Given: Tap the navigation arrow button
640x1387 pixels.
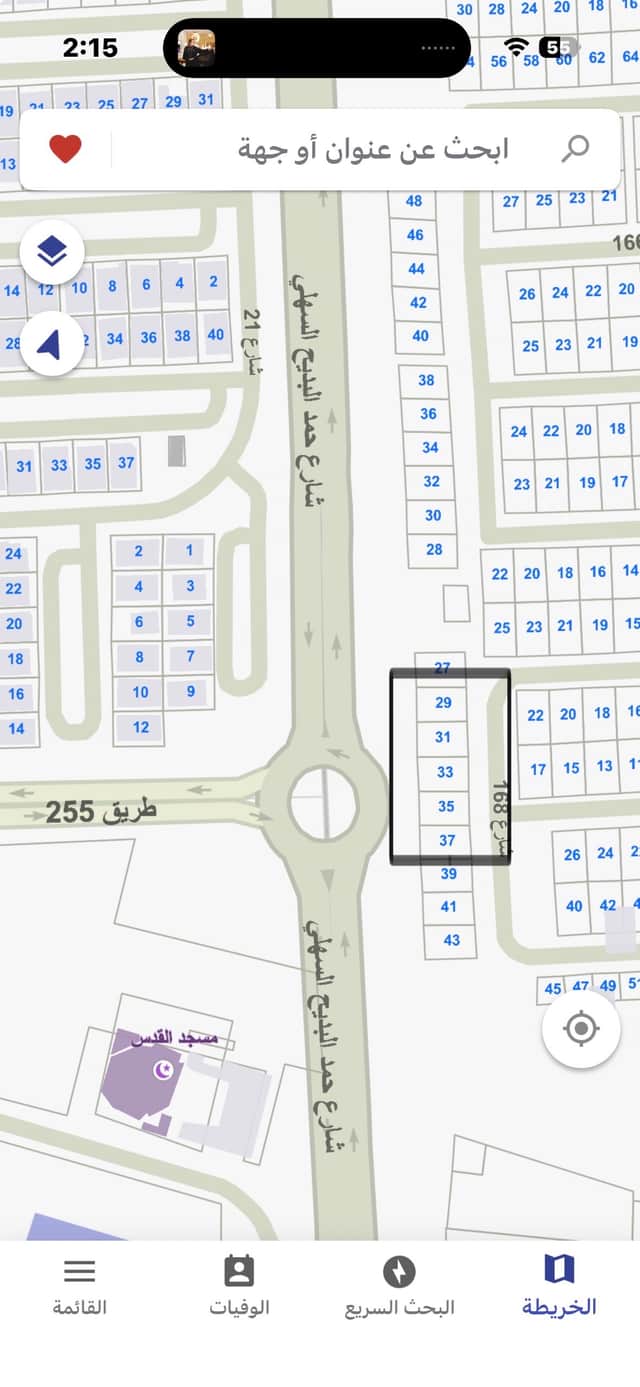Looking at the screenshot, I should click(x=51, y=345).
